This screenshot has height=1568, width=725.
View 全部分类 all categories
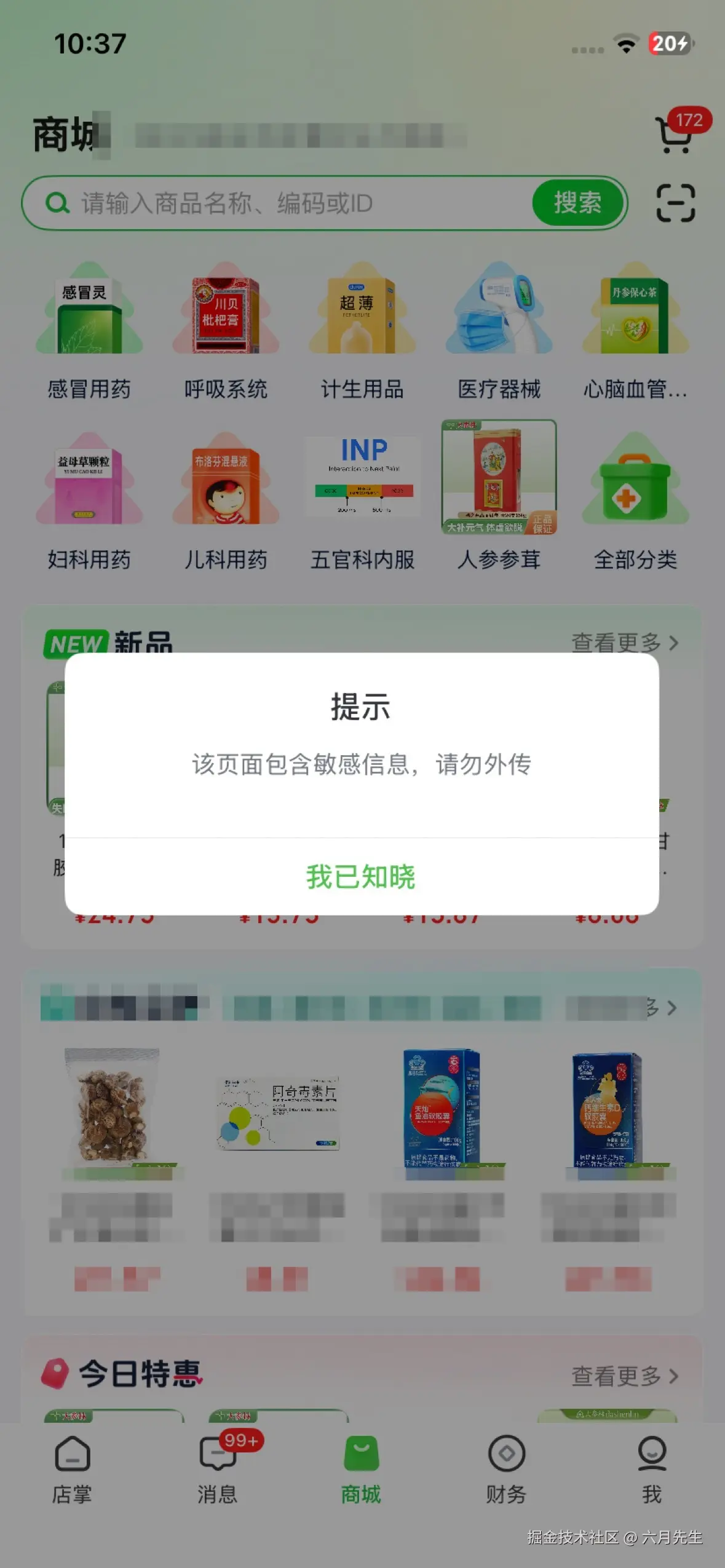point(635,502)
